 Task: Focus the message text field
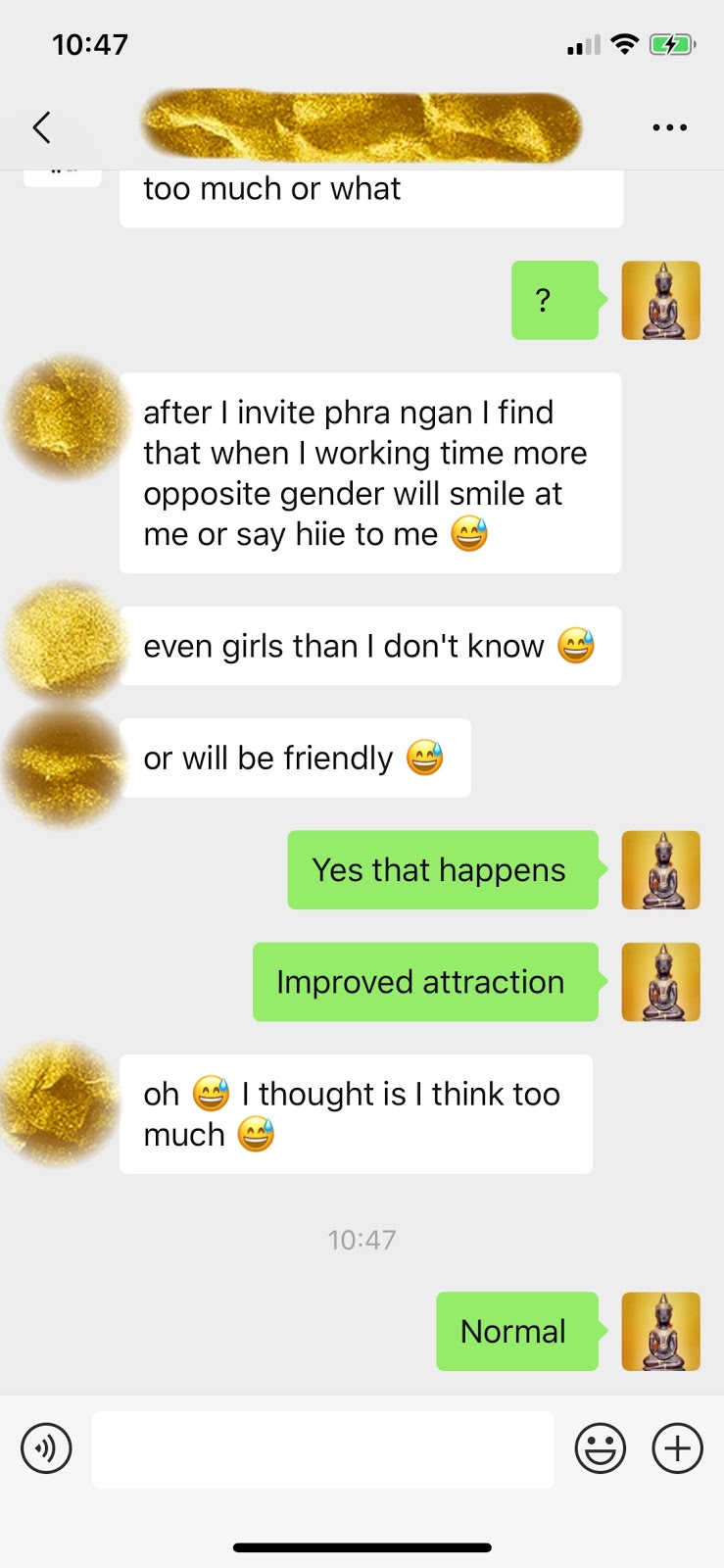tap(322, 1449)
